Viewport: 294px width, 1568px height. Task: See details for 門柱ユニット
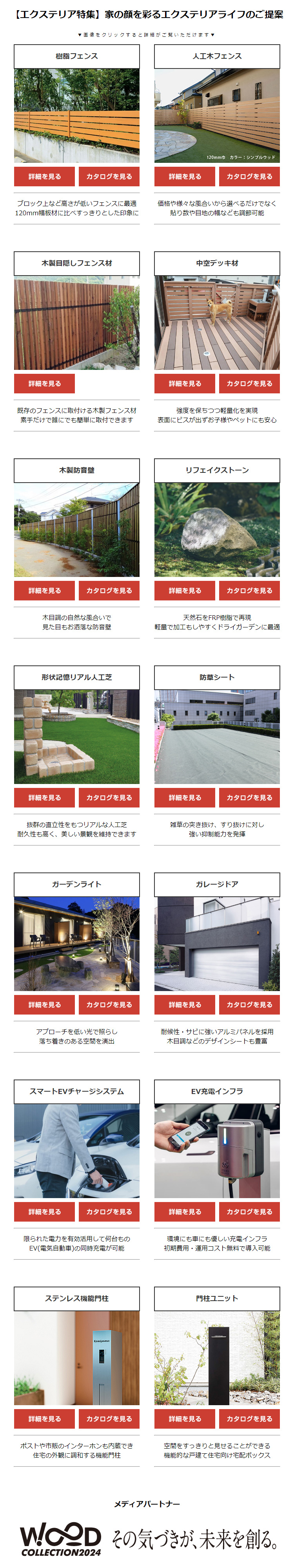pyautogui.click(x=185, y=1418)
